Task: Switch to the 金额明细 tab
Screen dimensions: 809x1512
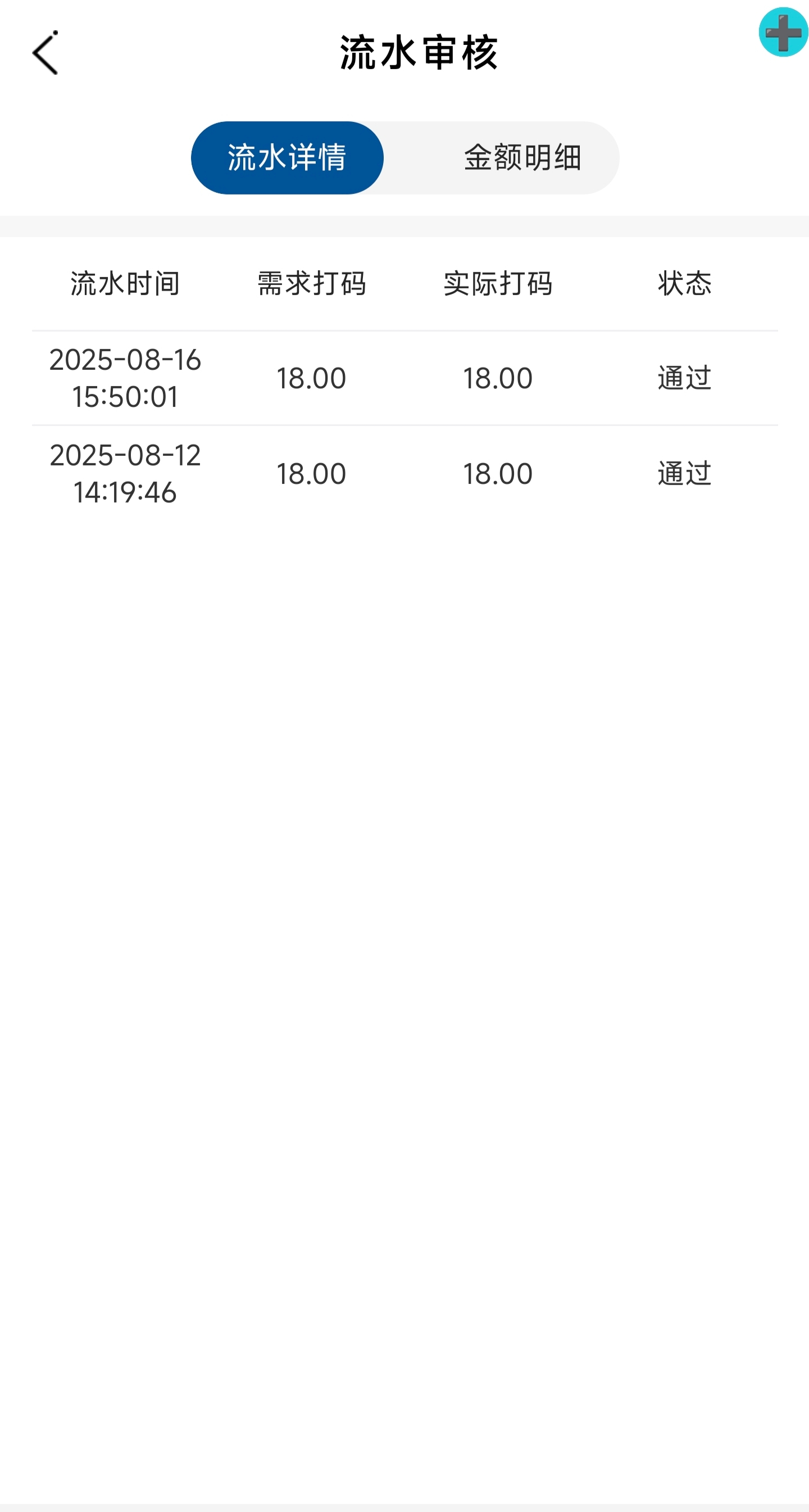Action: (522, 157)
